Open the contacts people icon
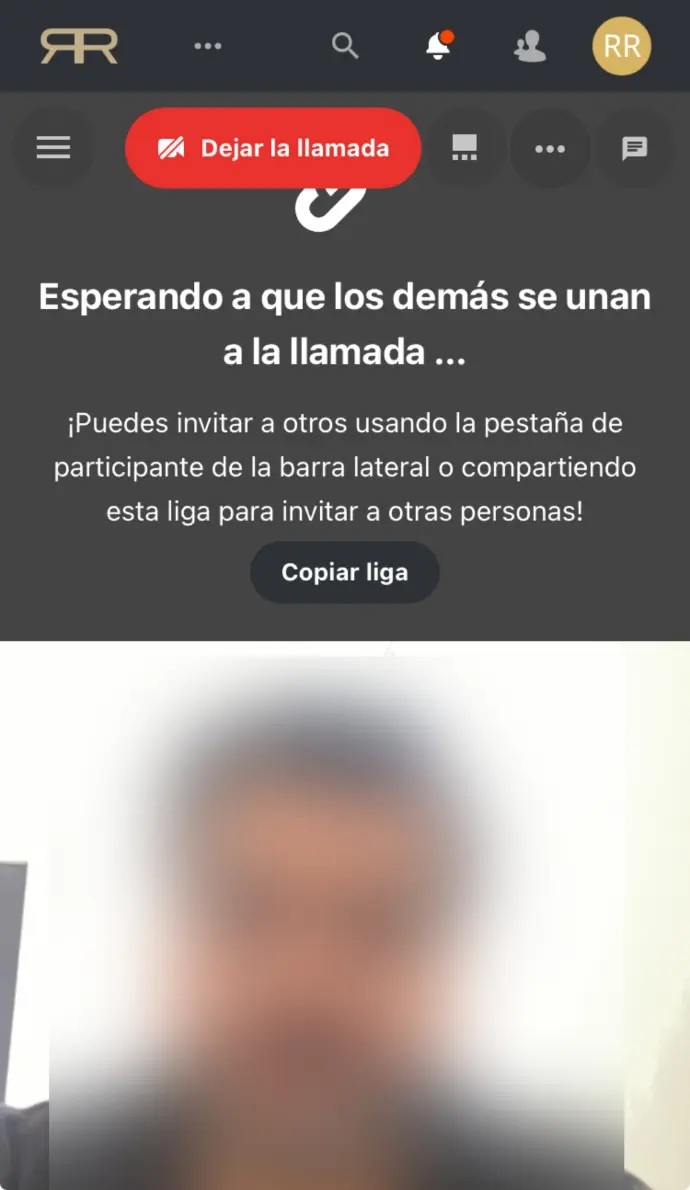This screenshot has height=1190, width=690. point(530,46)
